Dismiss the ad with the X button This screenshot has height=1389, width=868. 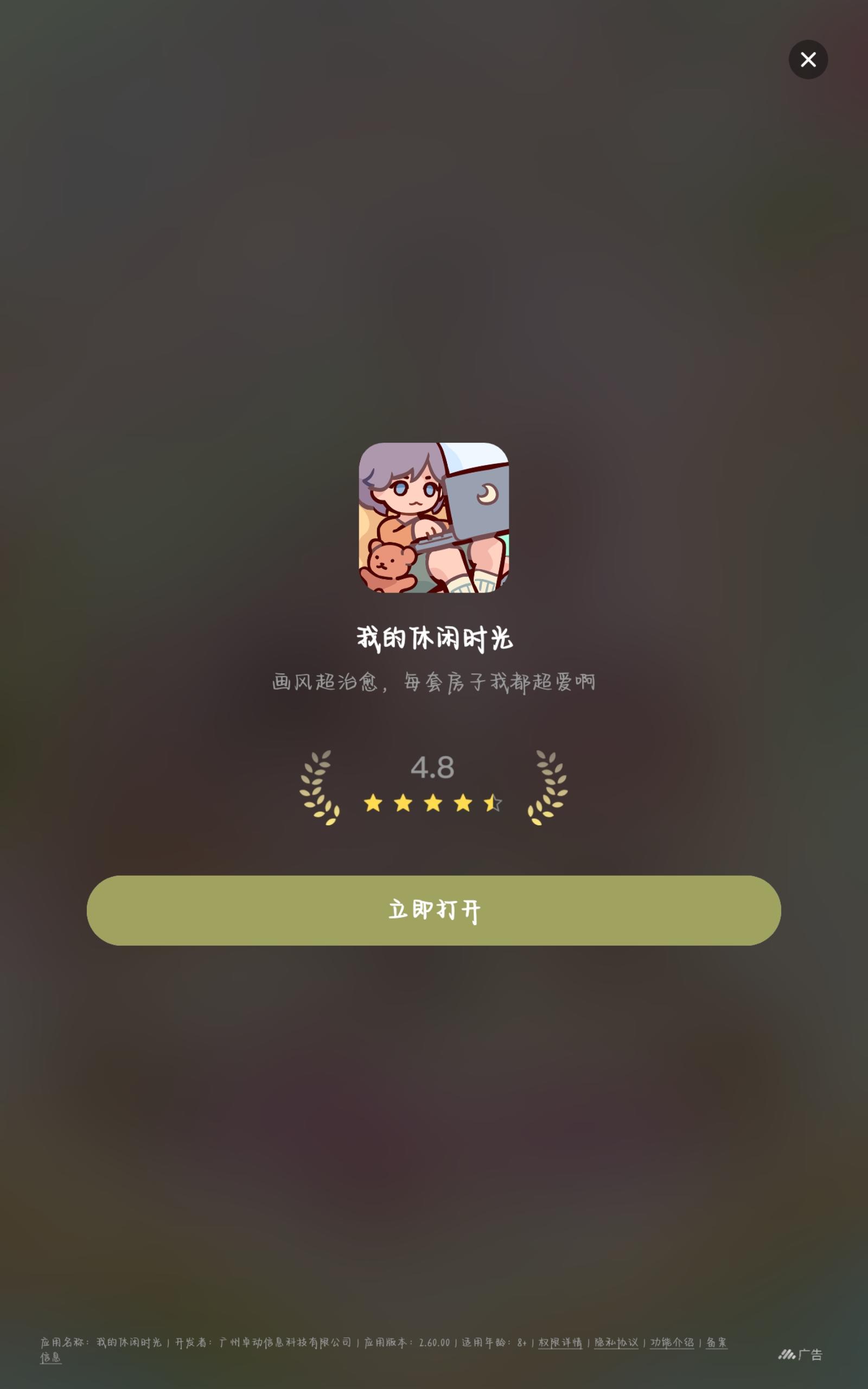coord(808,60)
